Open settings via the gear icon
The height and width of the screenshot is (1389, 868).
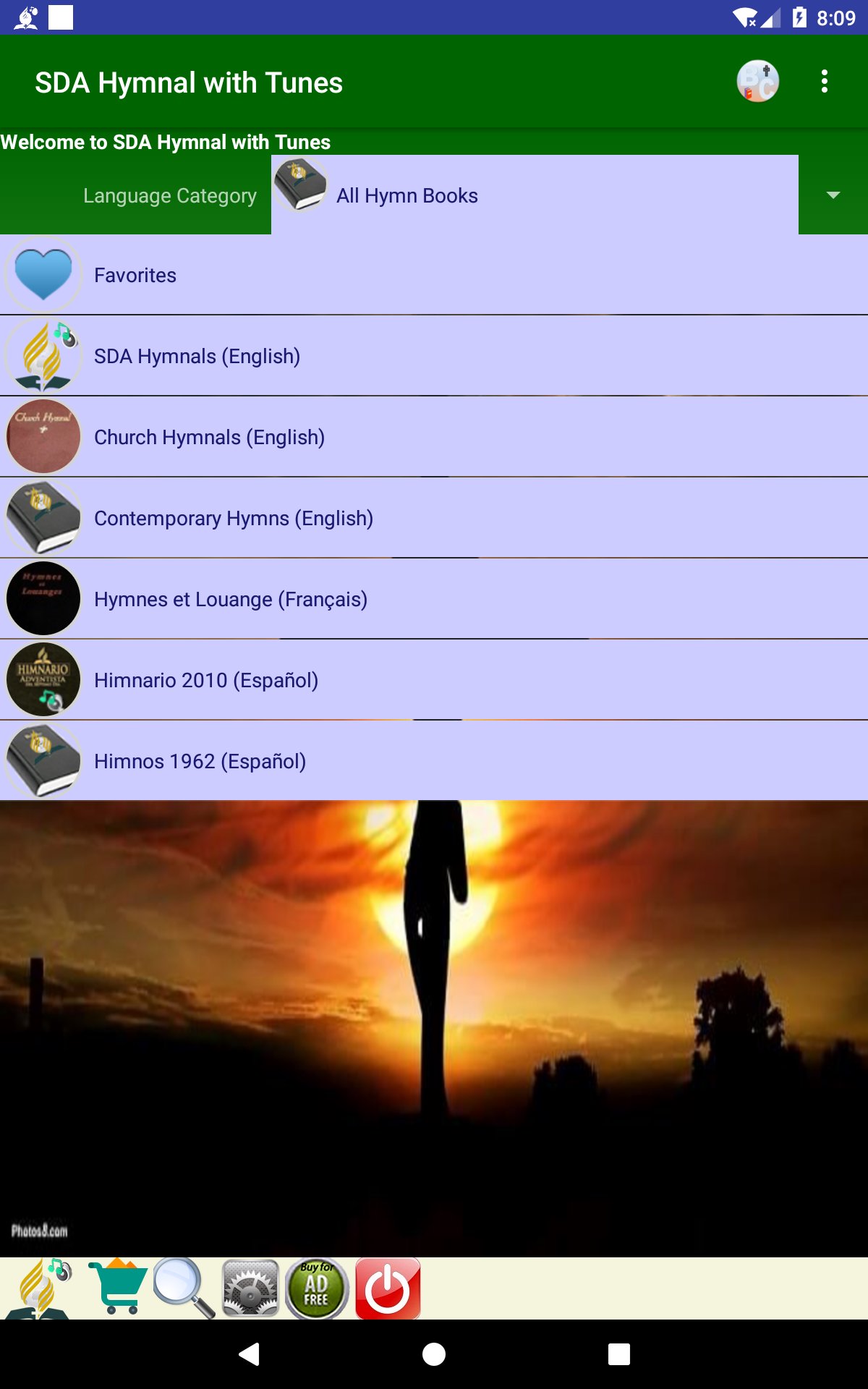point(250,1288)
